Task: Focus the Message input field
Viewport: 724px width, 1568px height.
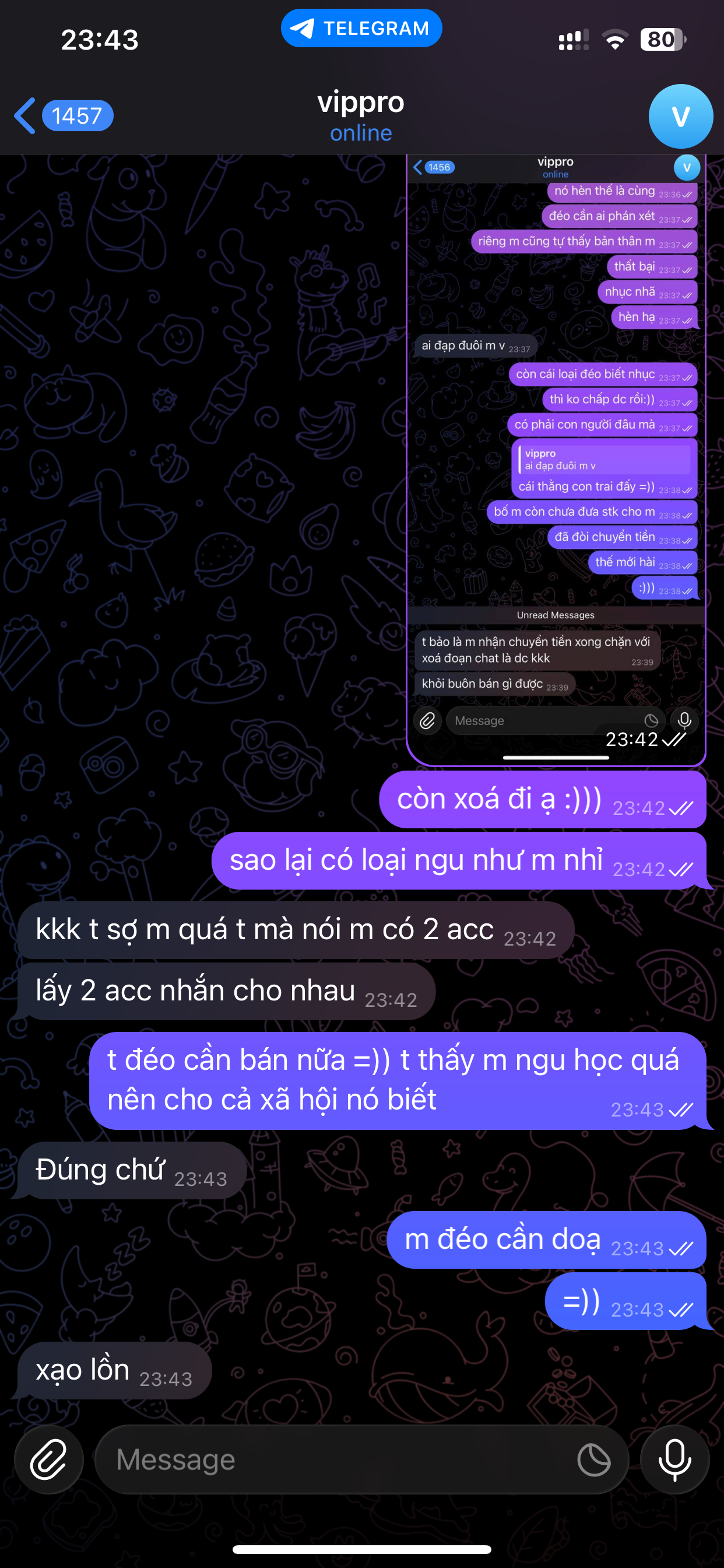Action: pyautogui.click(x=335, y=1459)
